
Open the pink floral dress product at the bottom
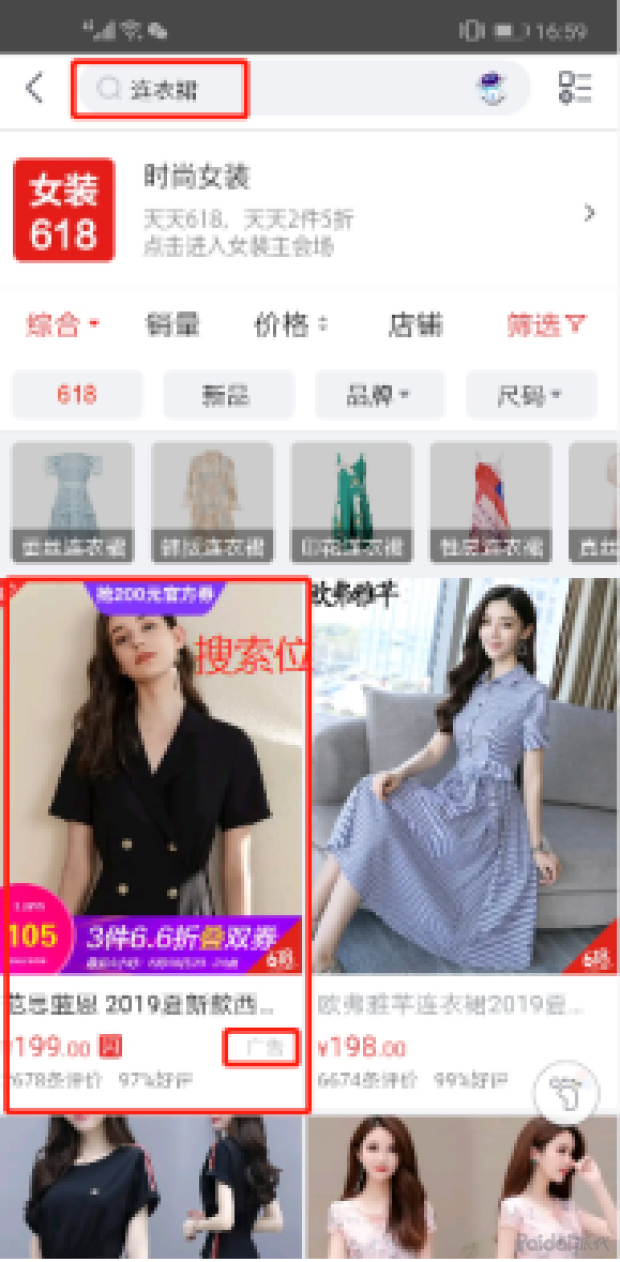pyautogui.click(x=464, y=1188)
